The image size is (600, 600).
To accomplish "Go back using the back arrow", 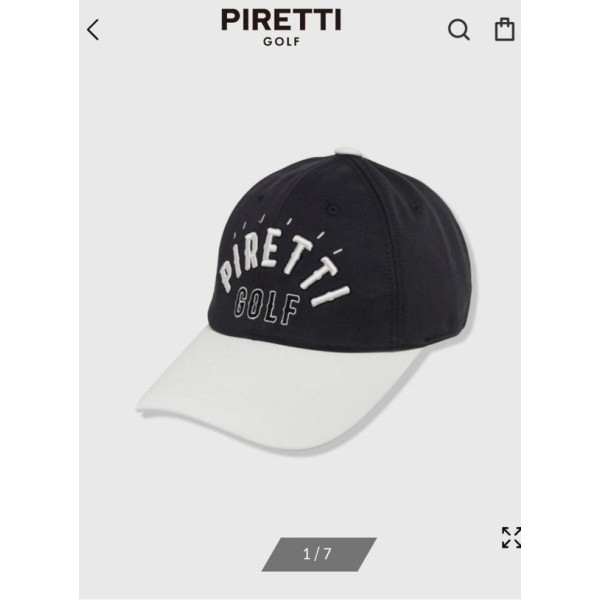I will [x=93, y=30].
